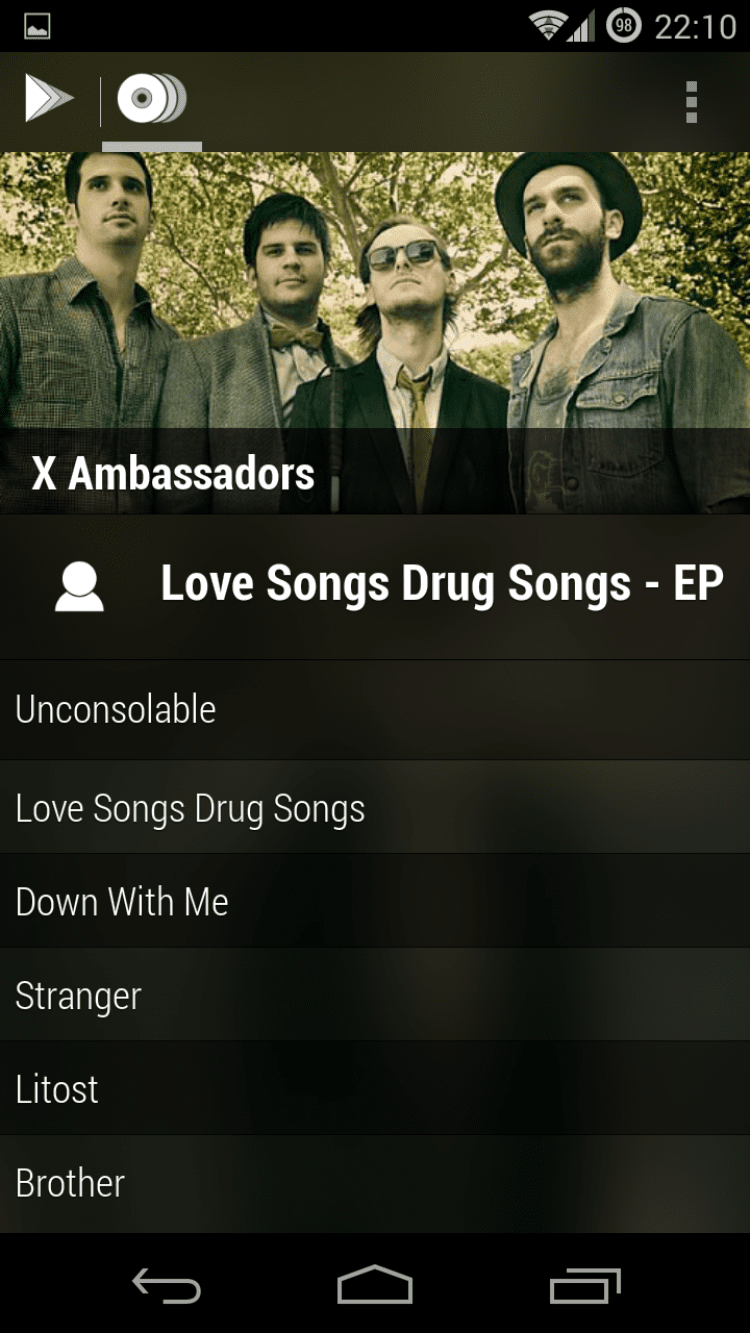Switch to the albums disc tab
This screenshot has height=1333, width=750.
(x=152, y=100)
